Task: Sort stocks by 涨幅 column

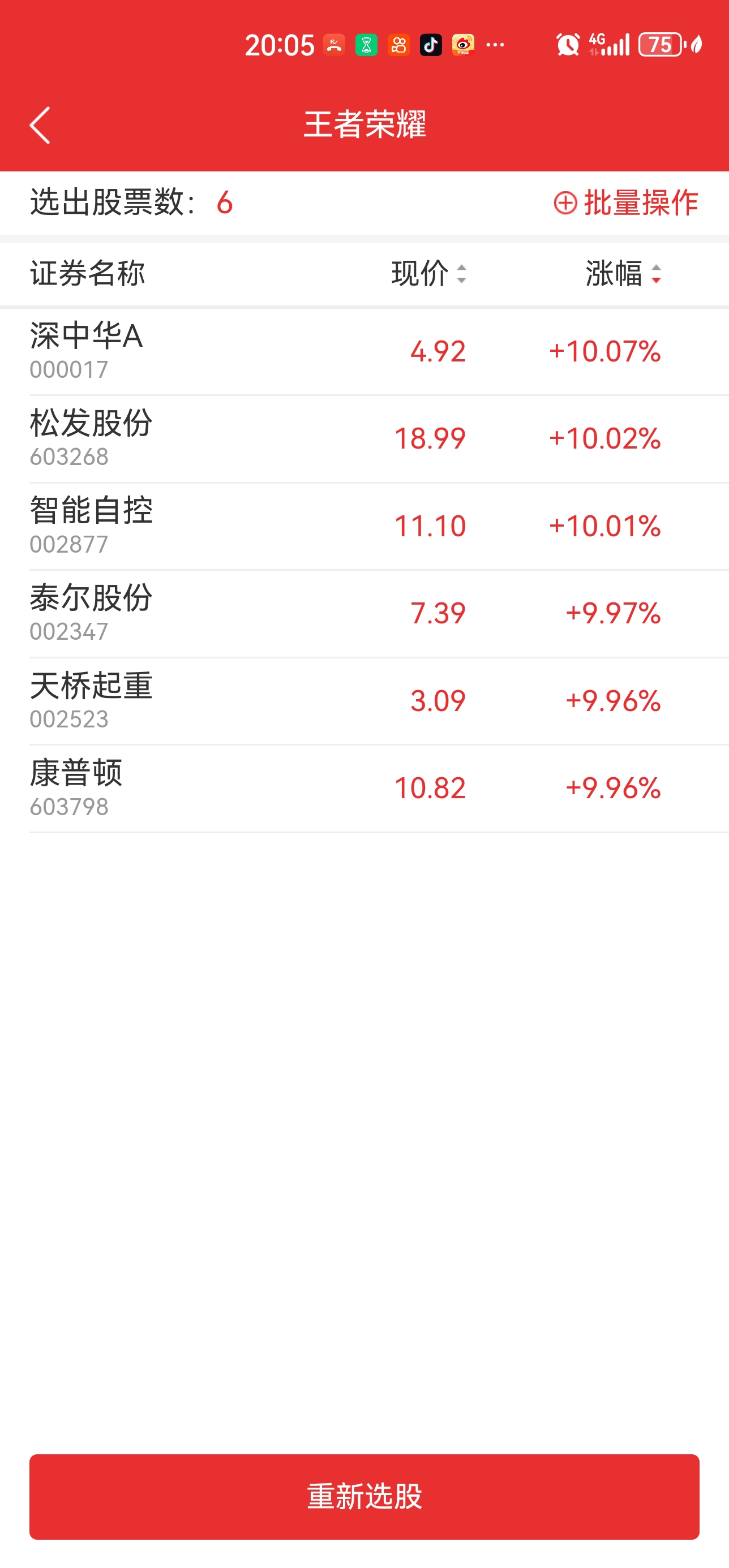Action: (623, 273)
